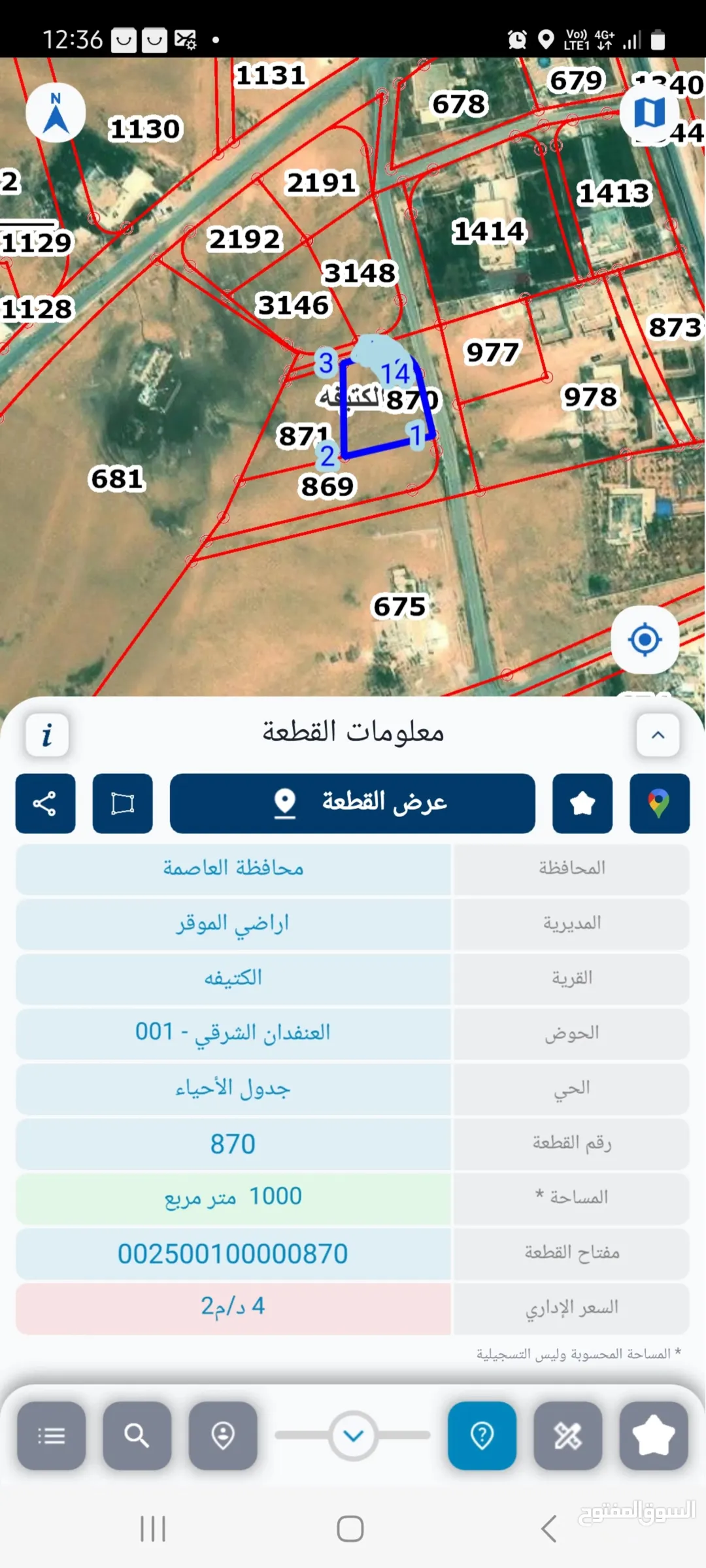The height and width of the screenshot is (1568, 706).
Task: Open recent apps from navigation bar
Action: click(153, 1529)
